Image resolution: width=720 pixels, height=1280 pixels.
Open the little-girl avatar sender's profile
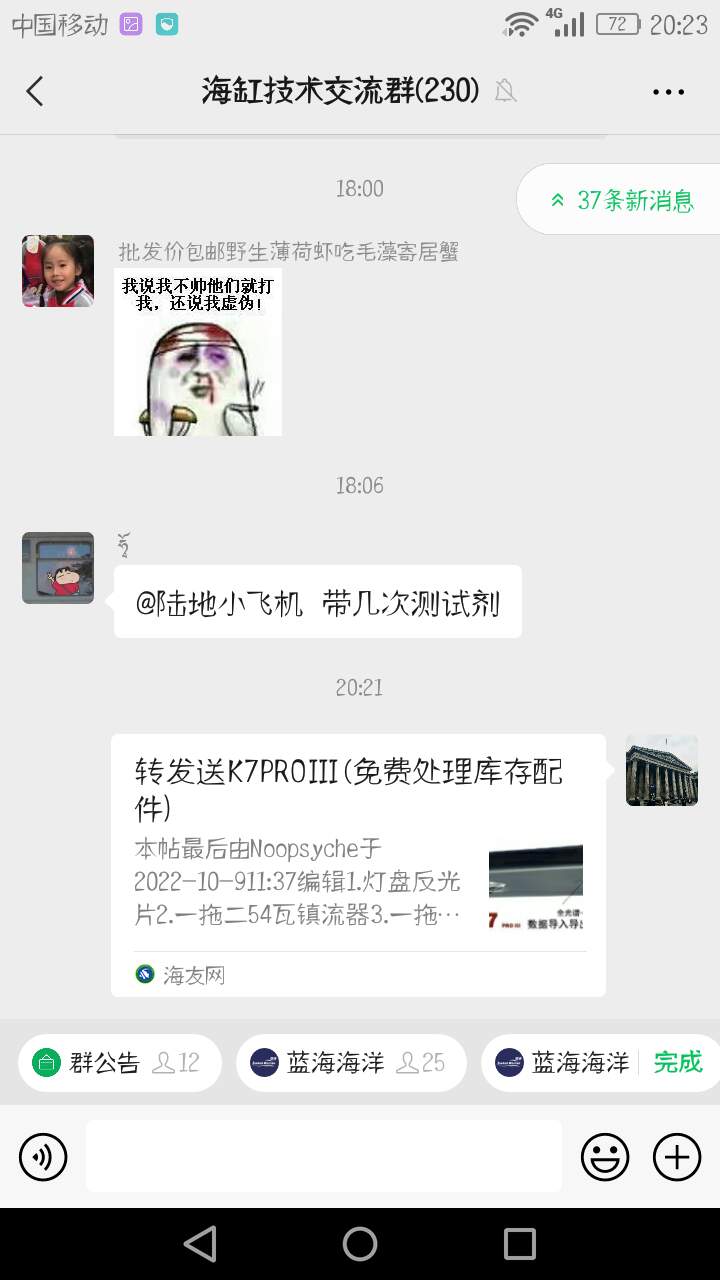[x=58, y=271]
